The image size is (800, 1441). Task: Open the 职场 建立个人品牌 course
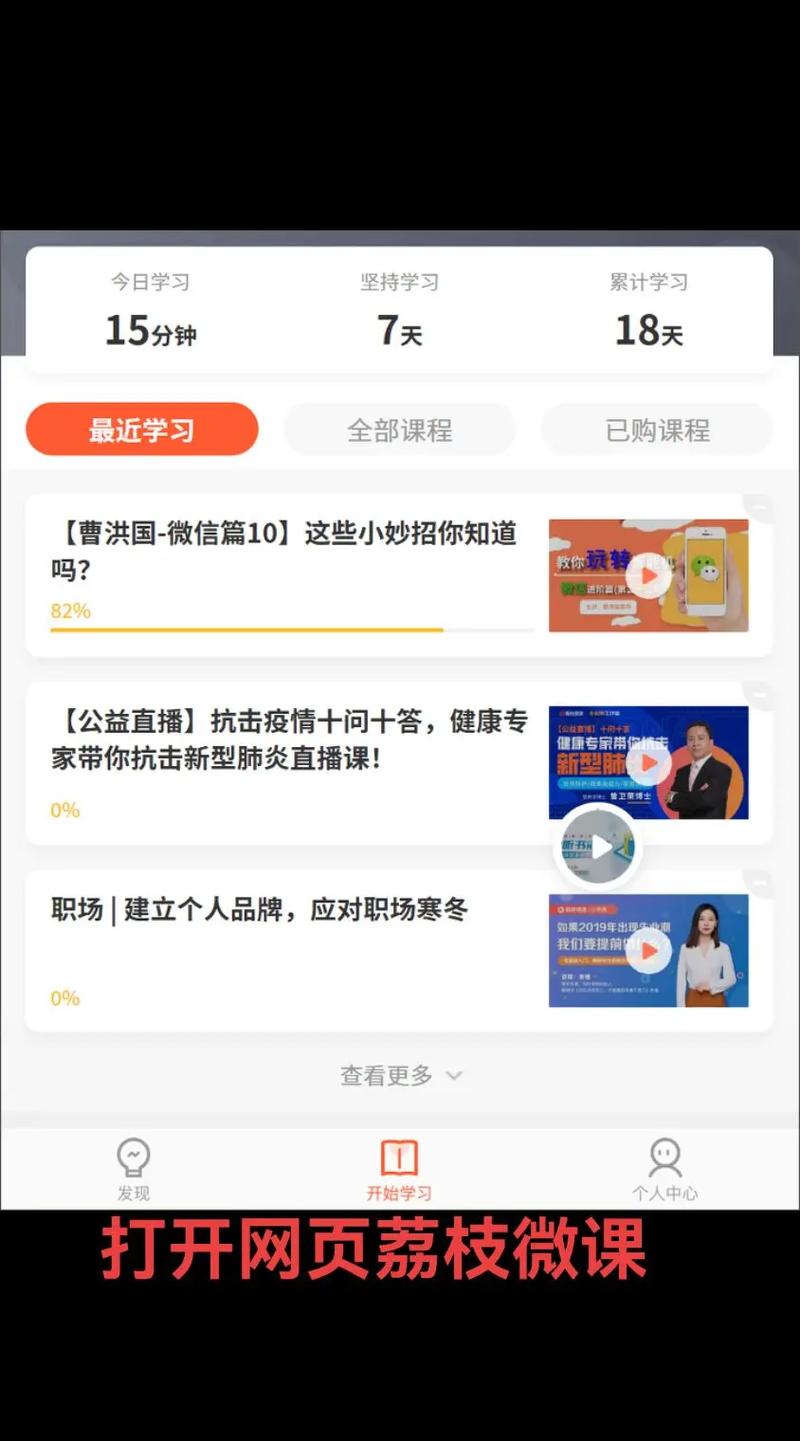click(x=259, y=910)
